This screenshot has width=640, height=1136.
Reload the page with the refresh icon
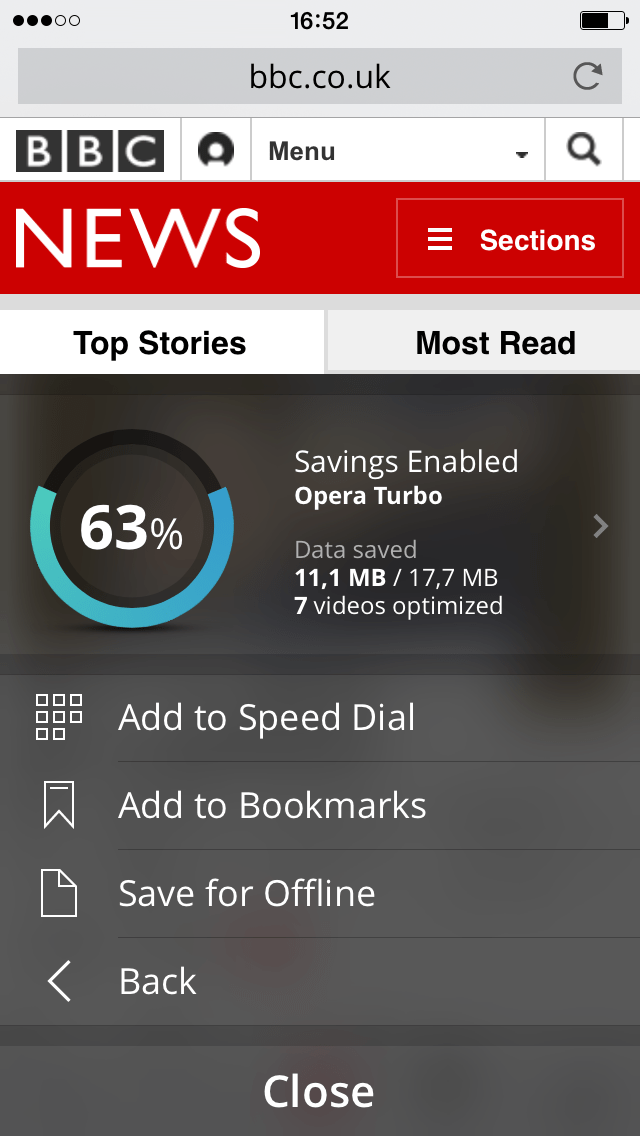tap(587, 77)
